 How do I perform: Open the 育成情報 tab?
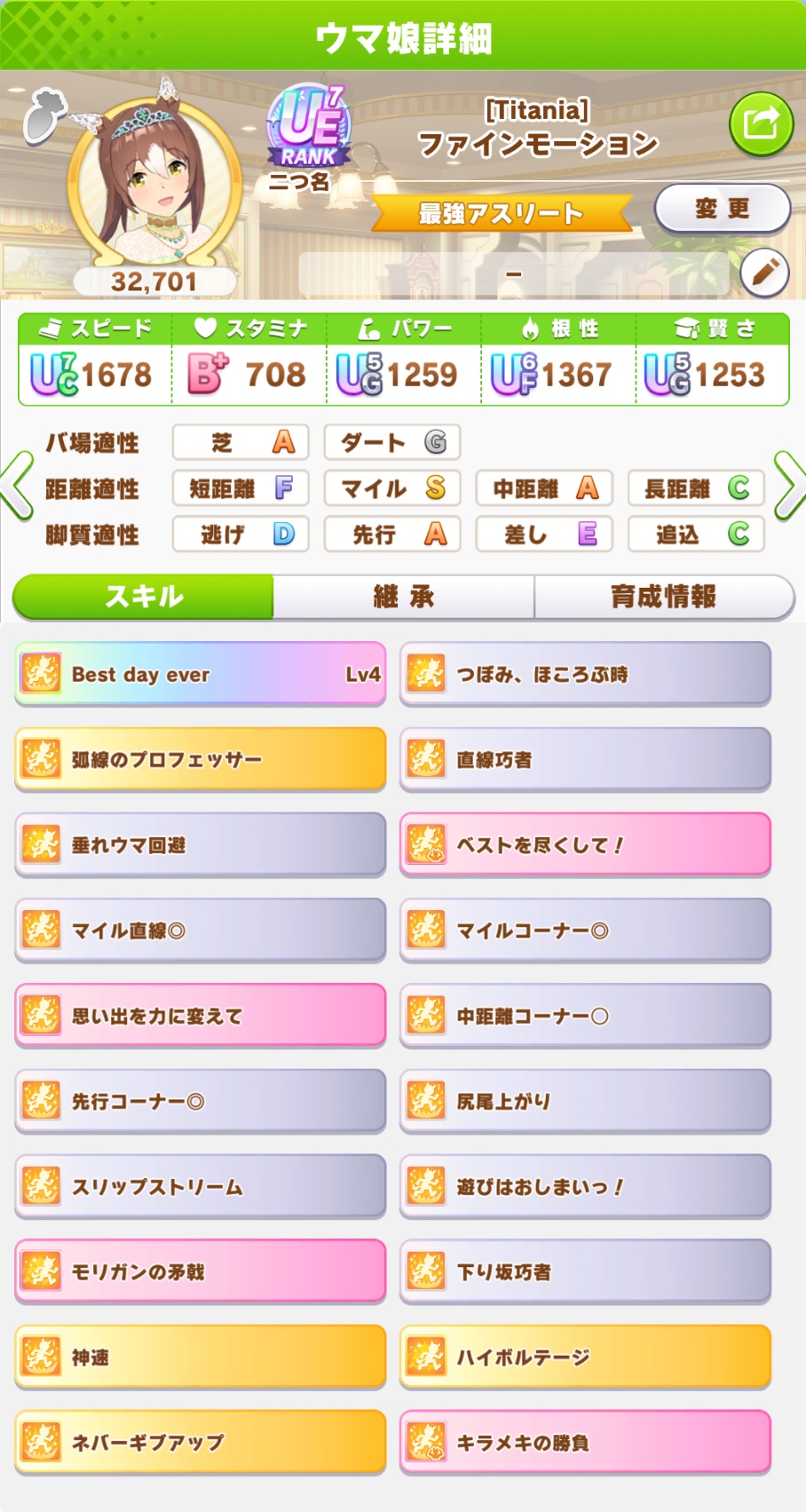tap(663, 597)
